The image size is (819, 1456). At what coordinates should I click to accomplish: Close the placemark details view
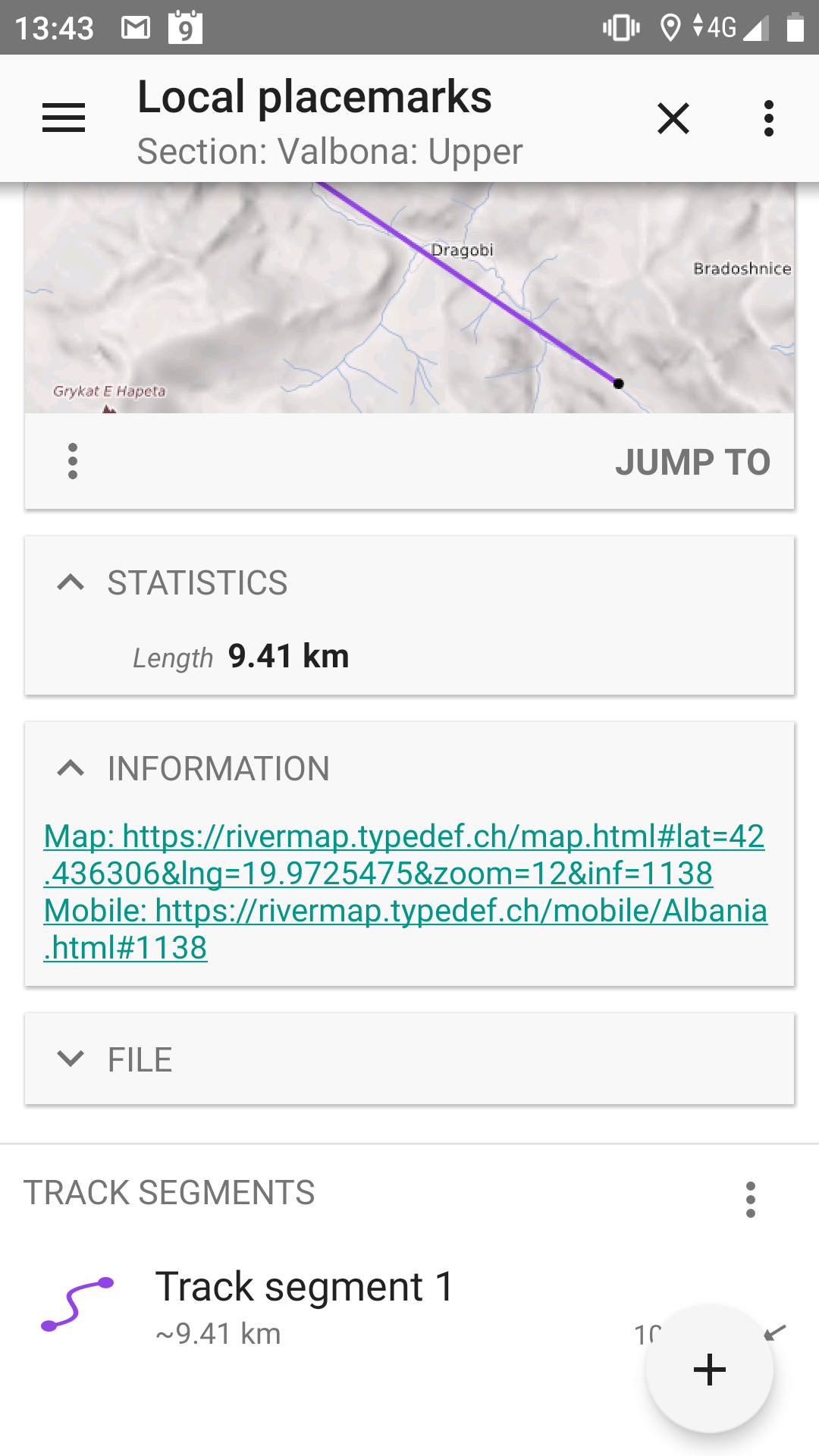[x=673, y=118]
